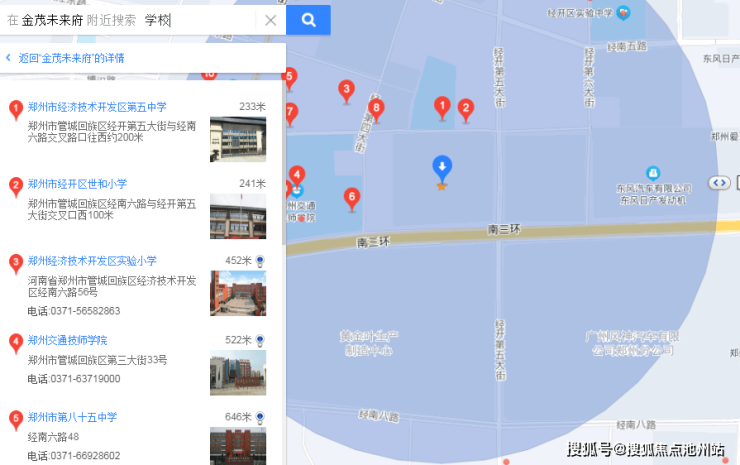Select red map marker number 8
The height and width of the screenshot is (465, 740).
(376, 109)
